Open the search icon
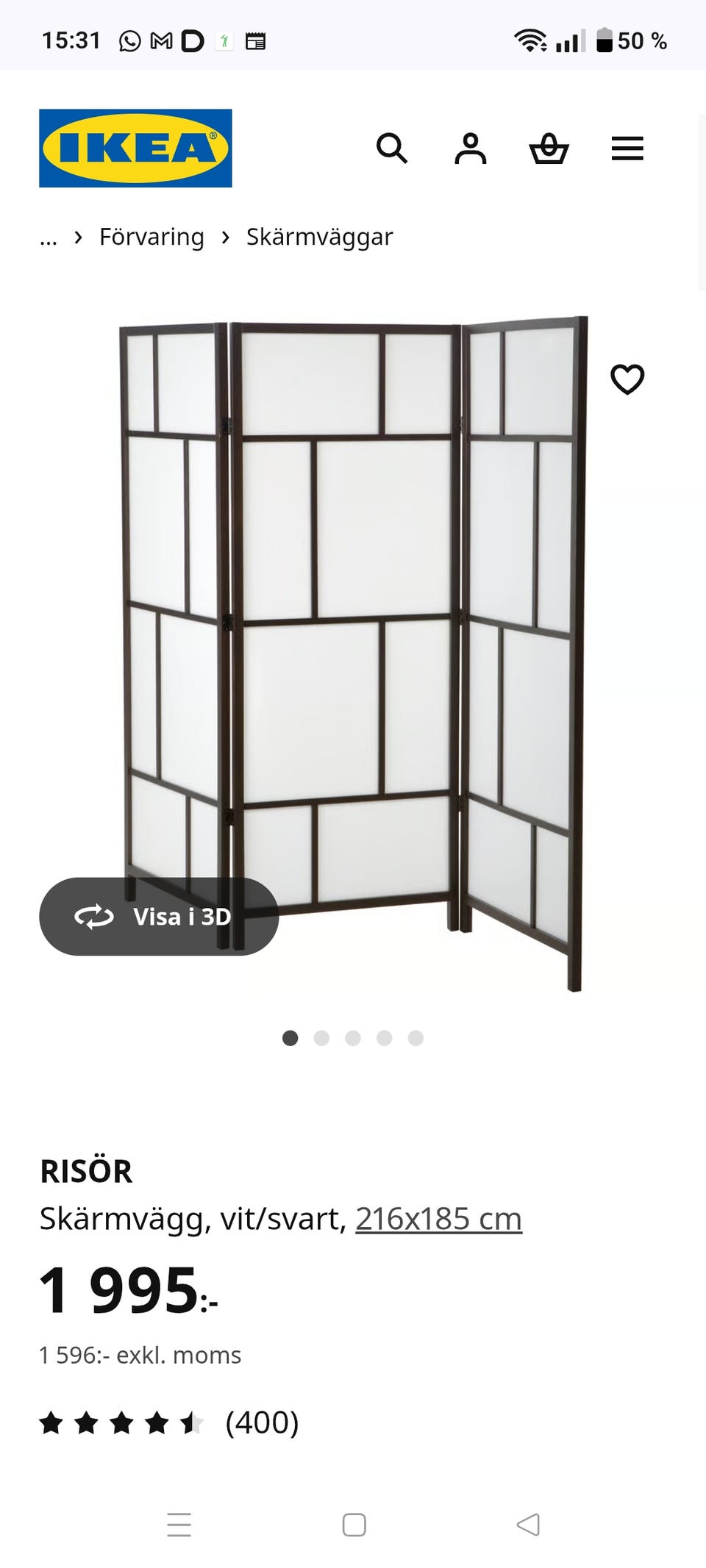Screen dimensions: 706x1568 393,149
